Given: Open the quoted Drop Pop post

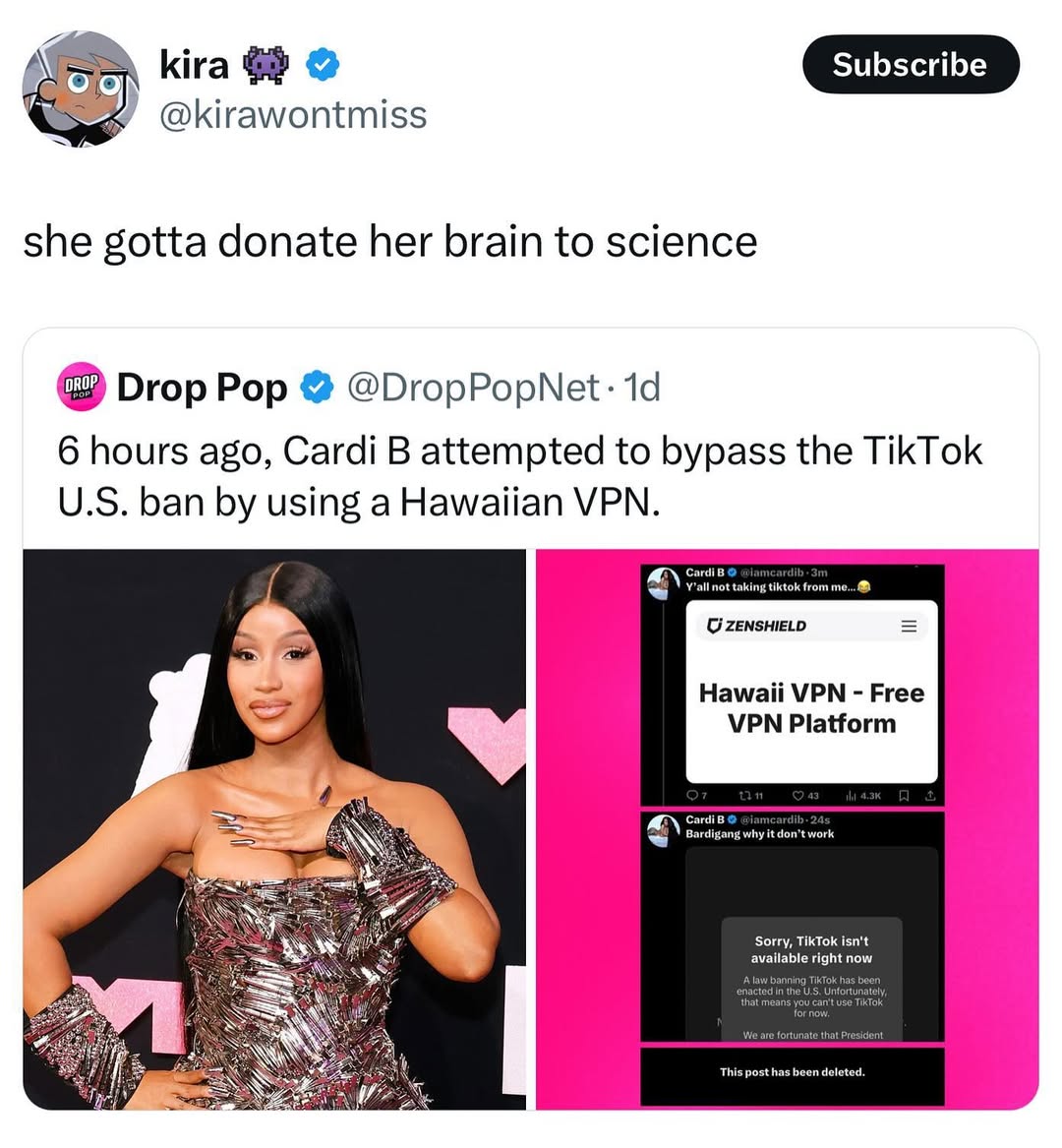Looking at the screenshot, I should pos(519,476).
